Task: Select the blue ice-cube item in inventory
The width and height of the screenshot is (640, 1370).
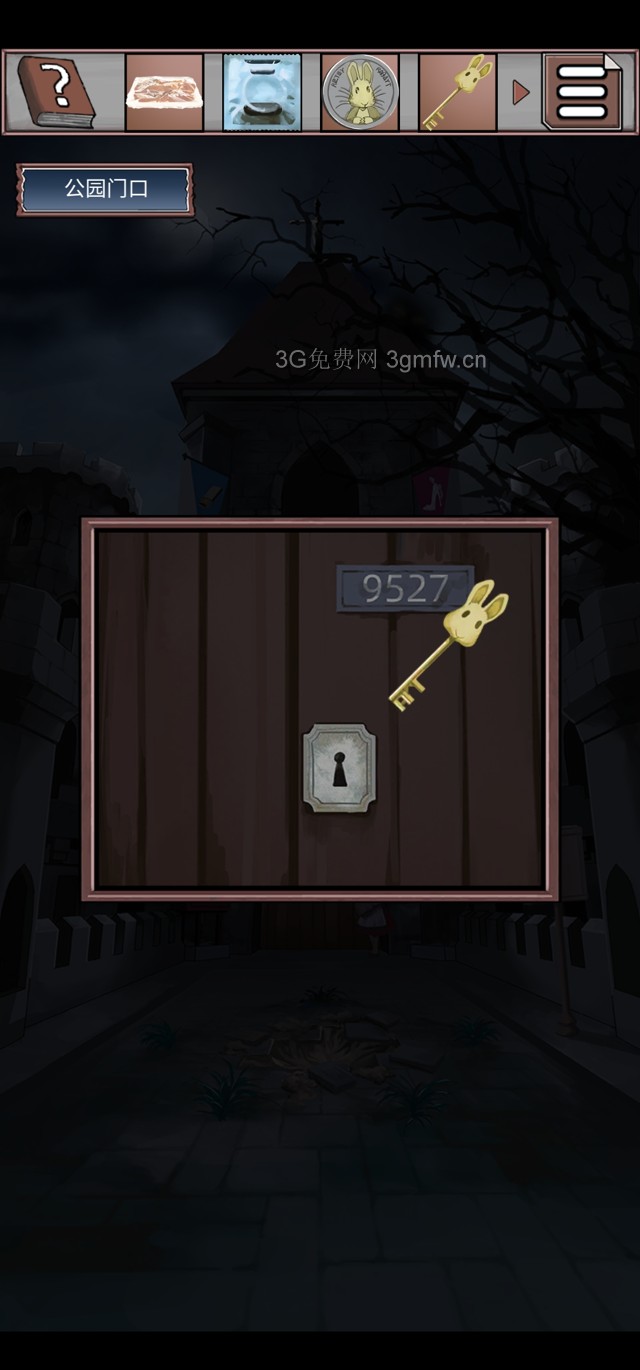Action: click(x=262, y=93)
